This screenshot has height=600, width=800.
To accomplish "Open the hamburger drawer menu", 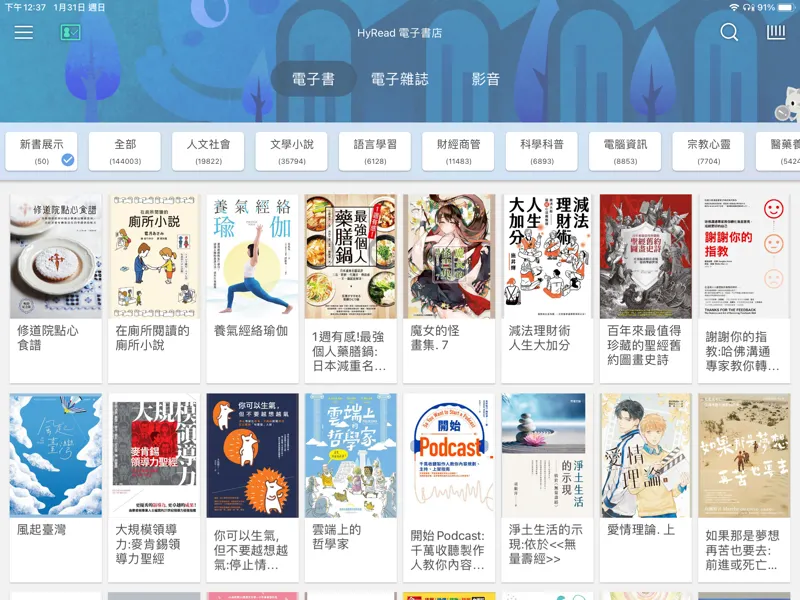I will click(x=24, y=33).
